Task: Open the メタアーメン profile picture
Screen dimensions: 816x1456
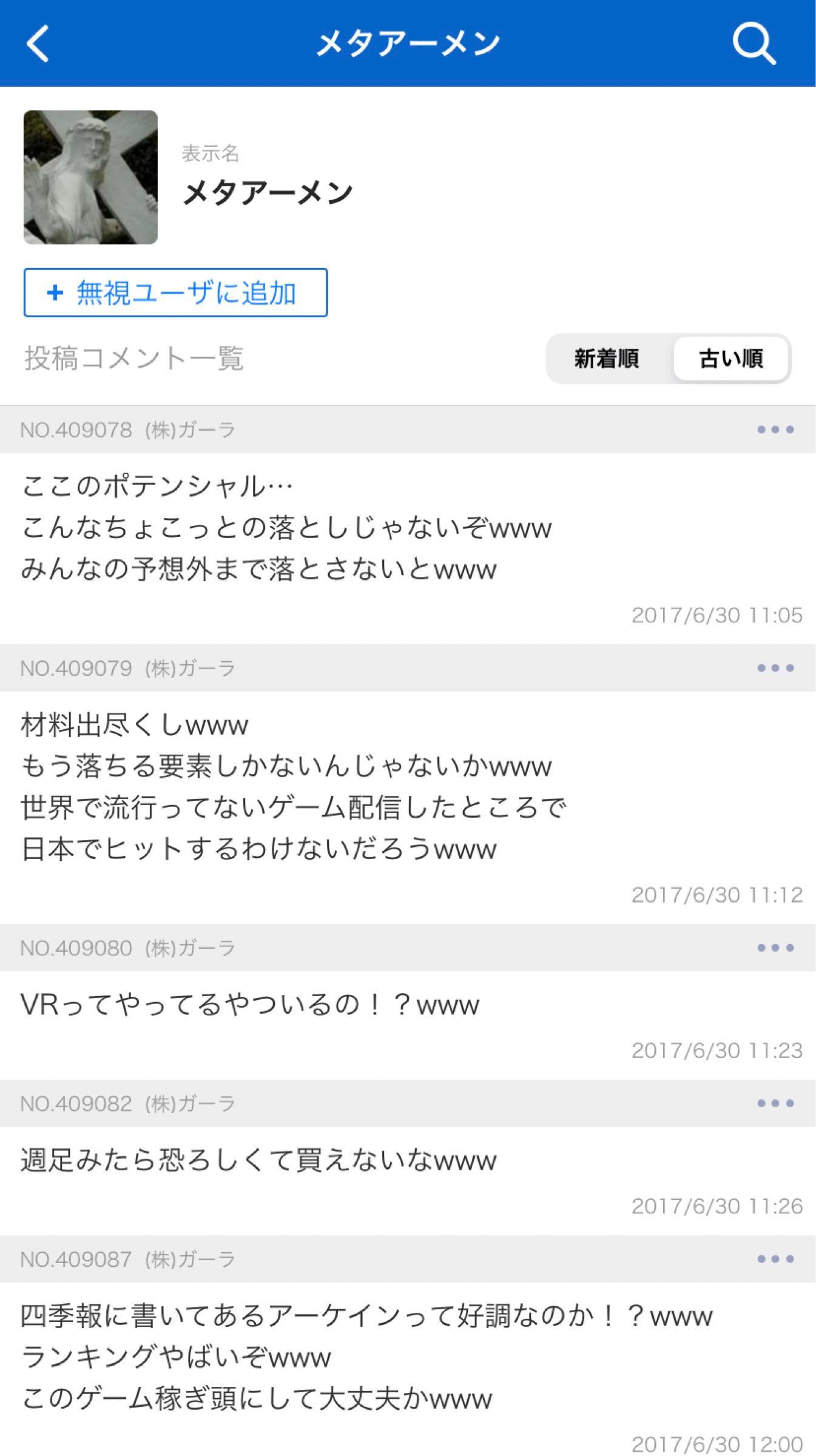Action: 90,177
